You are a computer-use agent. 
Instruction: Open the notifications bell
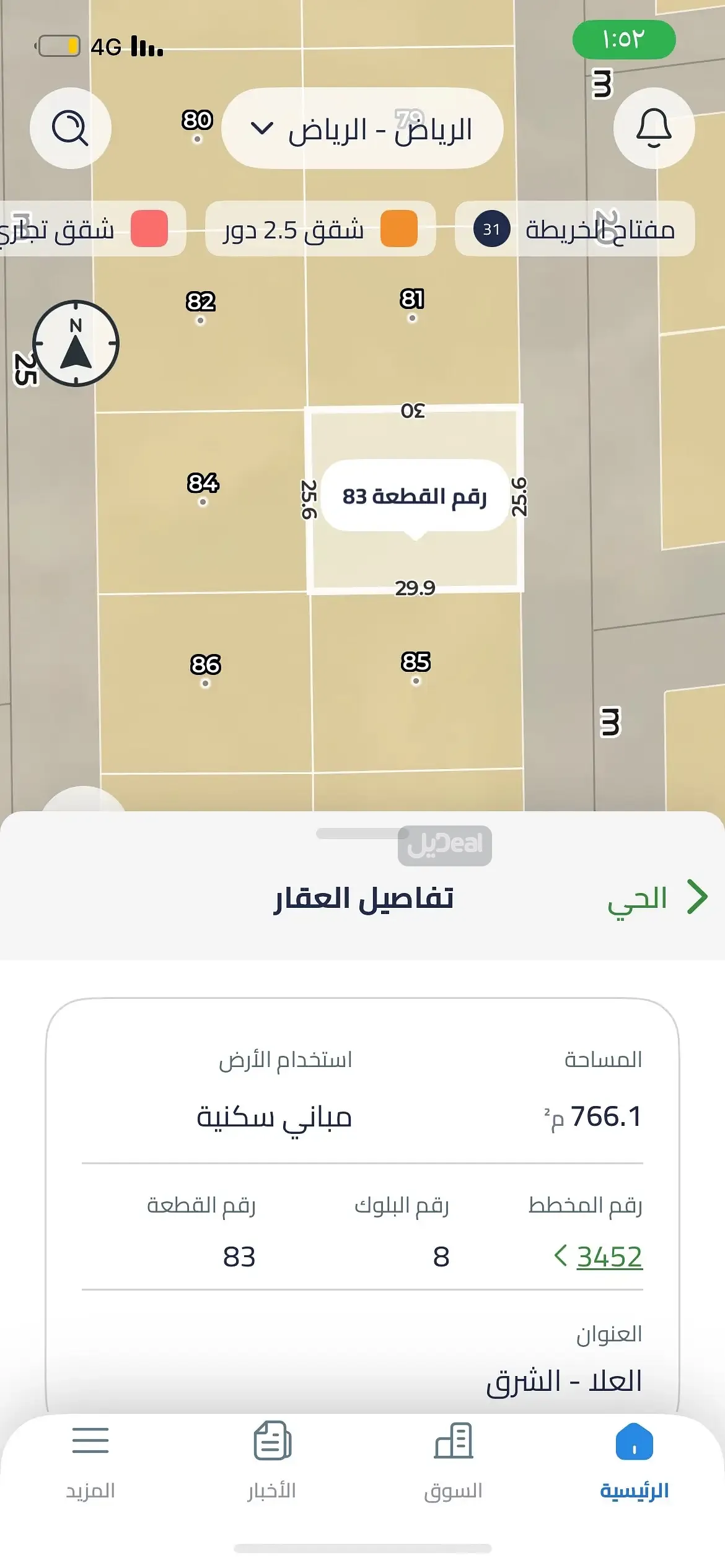[x=654, y=128]
